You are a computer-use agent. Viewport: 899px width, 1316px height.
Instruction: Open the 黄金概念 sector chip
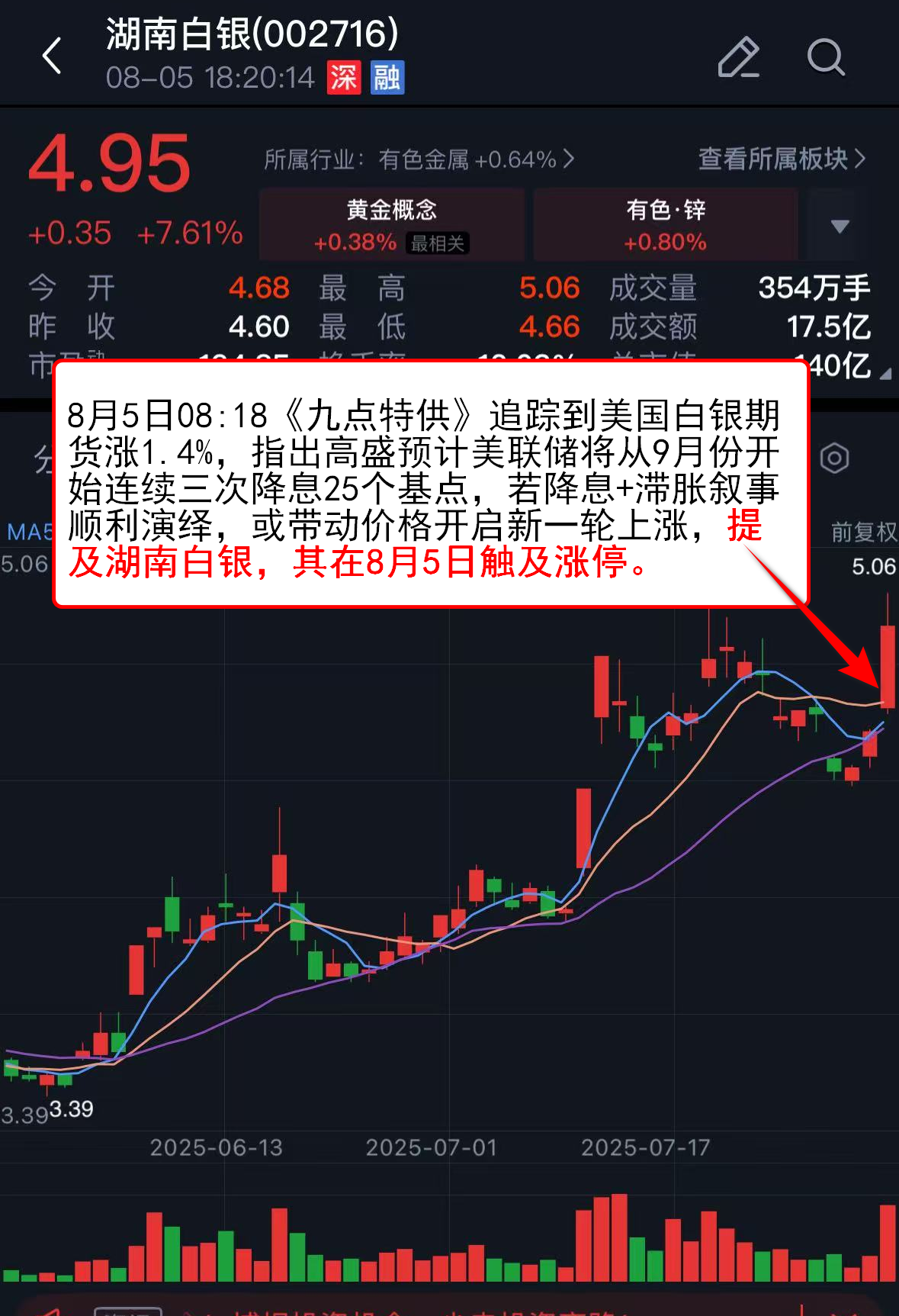pyautogui.click(x=391, y=225)
